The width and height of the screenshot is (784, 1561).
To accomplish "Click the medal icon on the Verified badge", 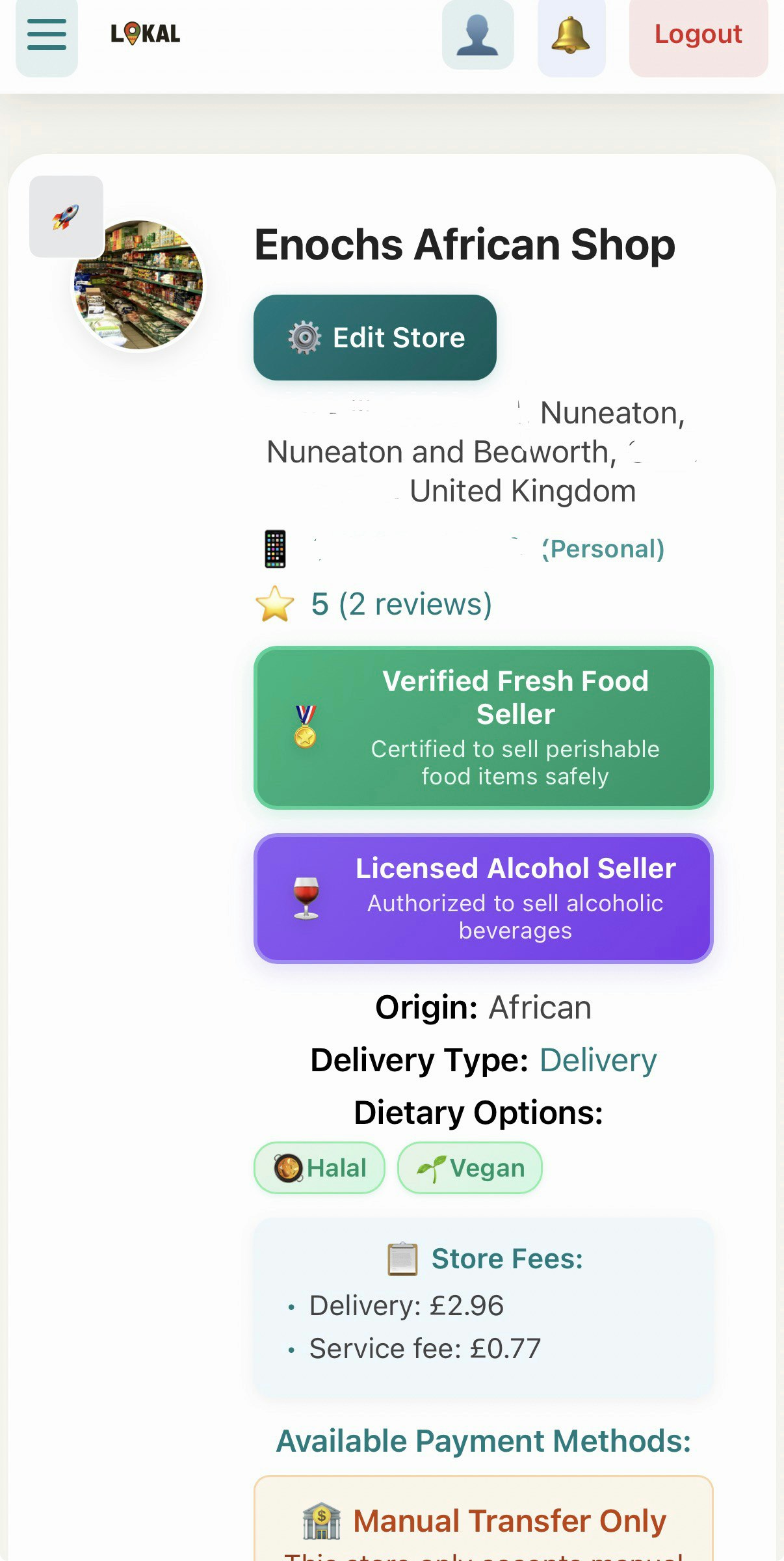I will pos(305,727).
